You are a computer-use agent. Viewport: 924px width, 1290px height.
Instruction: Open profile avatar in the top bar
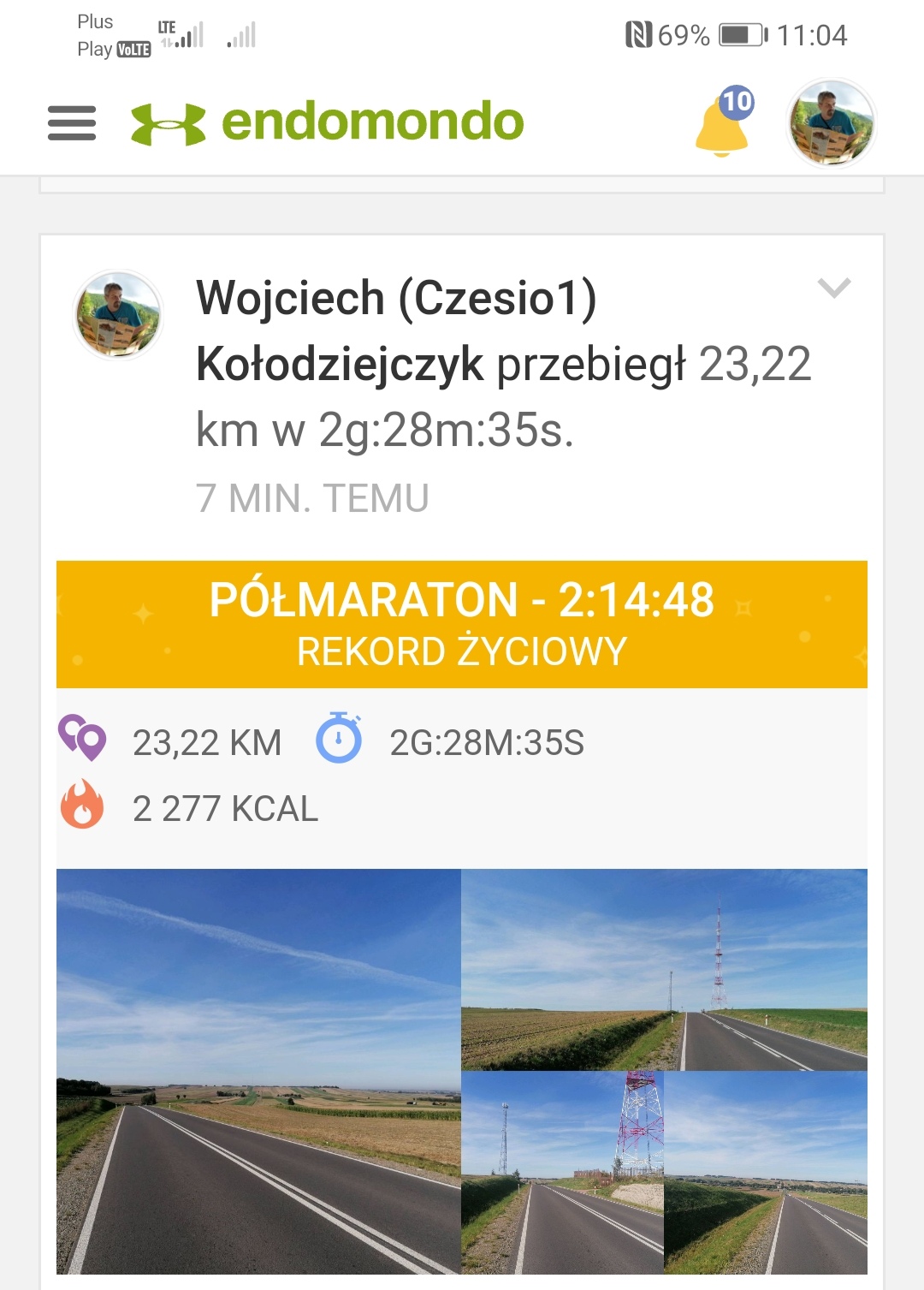click(x=831, y=123)
